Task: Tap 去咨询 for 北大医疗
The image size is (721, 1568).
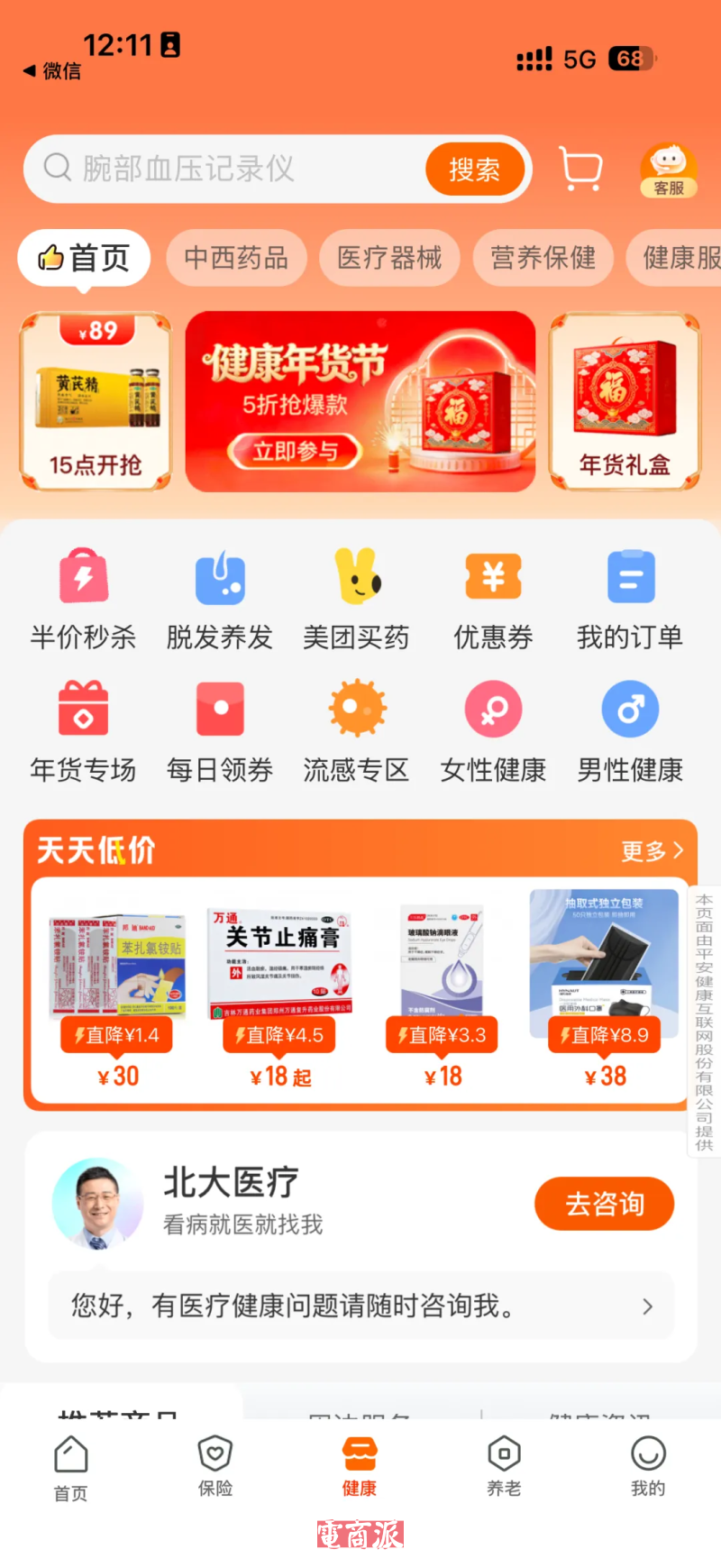Action: point(604,1204)
